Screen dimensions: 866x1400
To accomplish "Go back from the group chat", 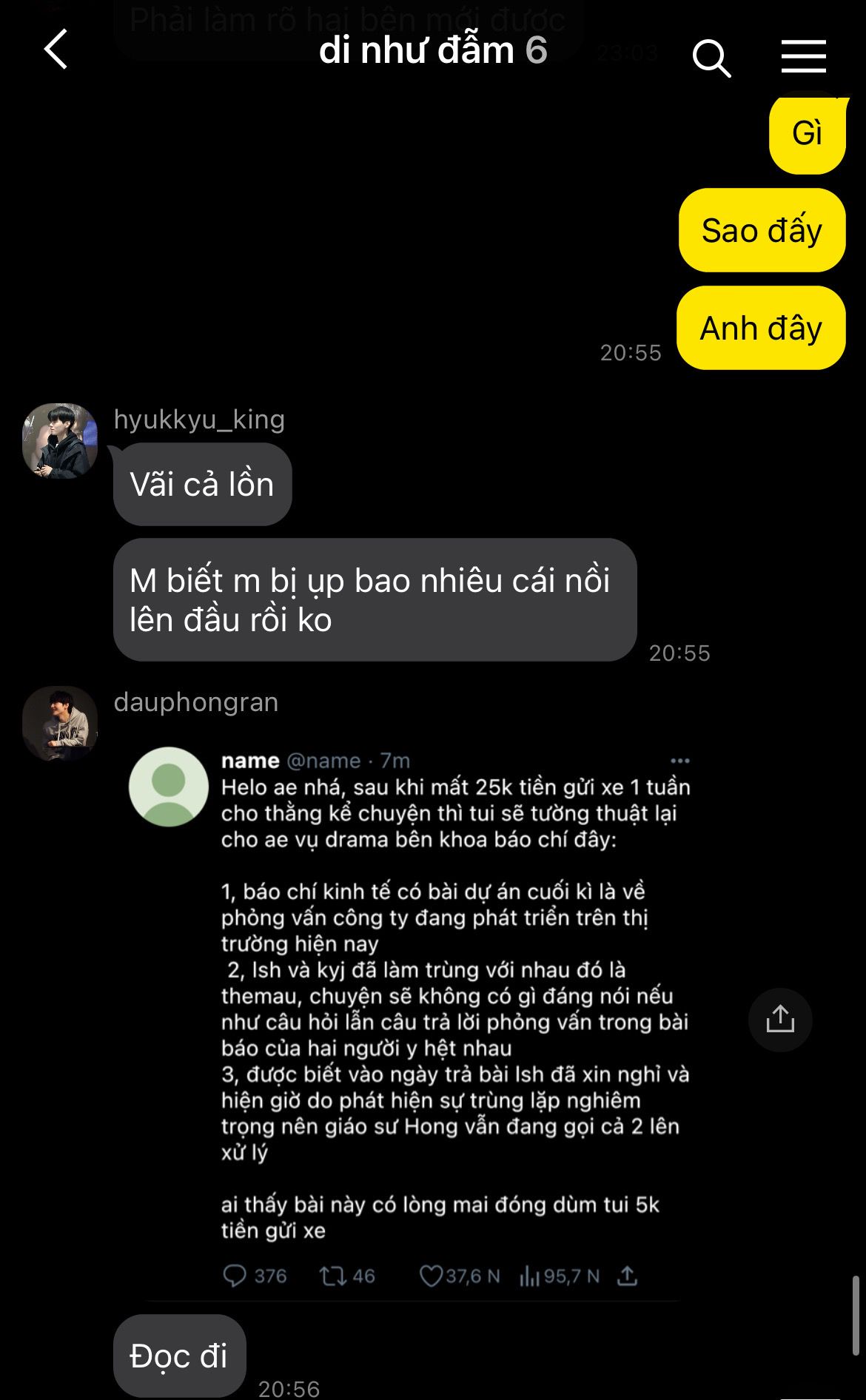I will 56,50.
